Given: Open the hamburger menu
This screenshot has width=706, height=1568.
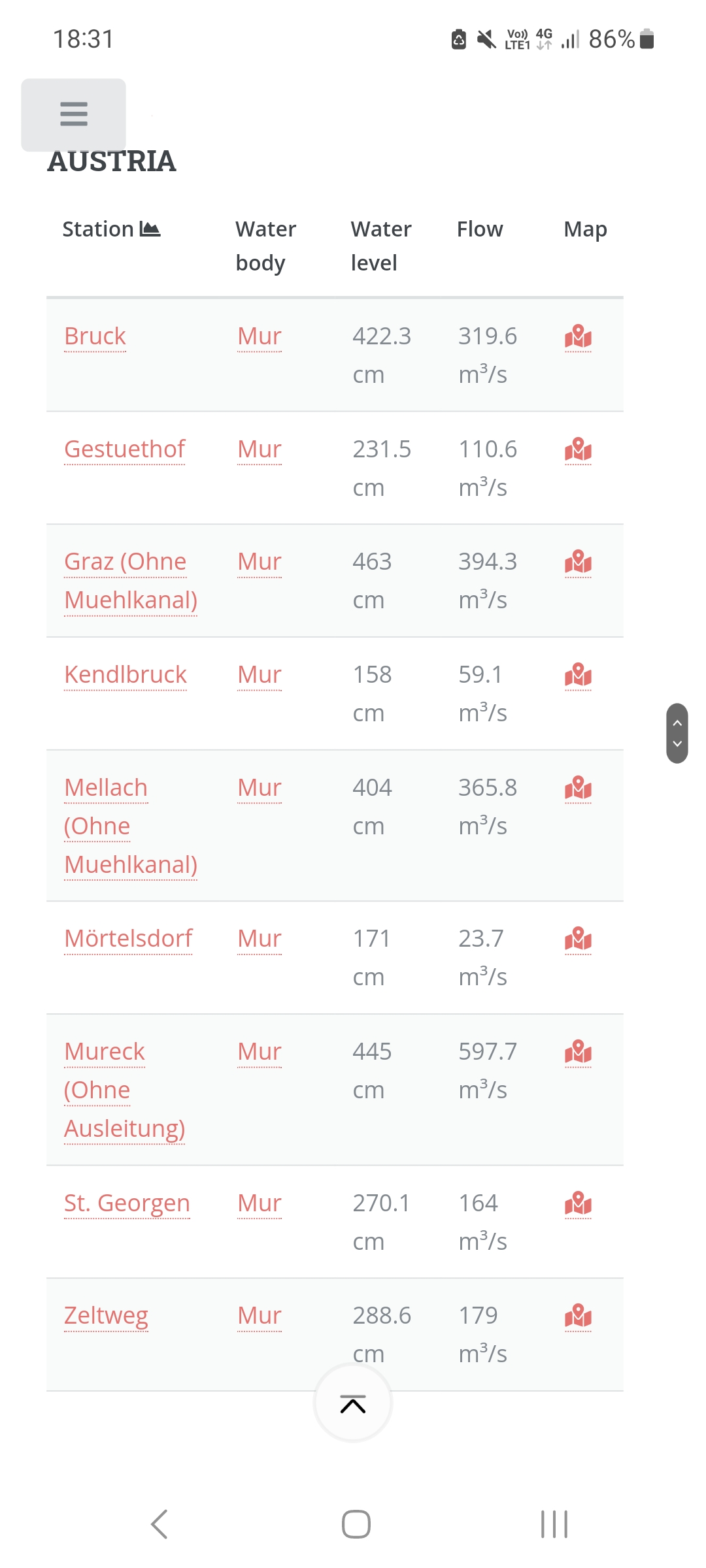Looking at the screenshot, I should (73, 114).
